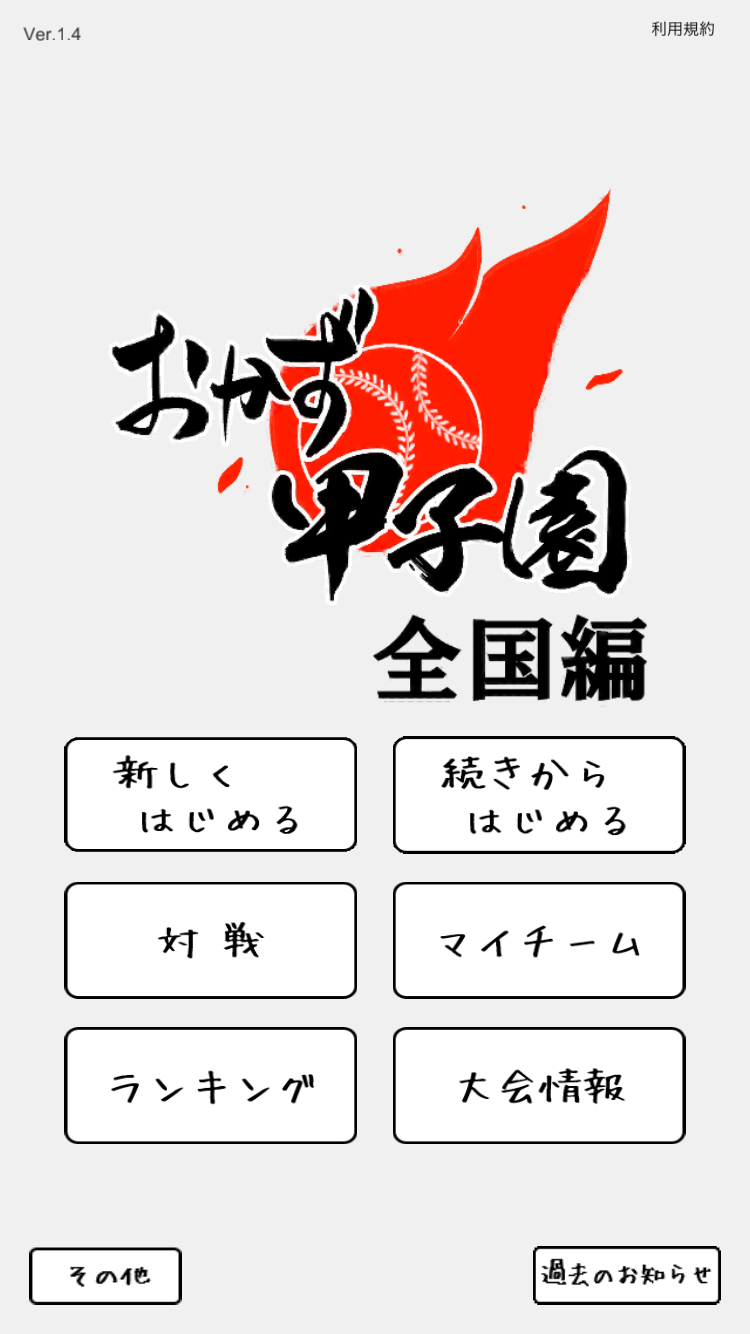
Task: Open the 対戦 battle mode
Action: tap(211, 940)
